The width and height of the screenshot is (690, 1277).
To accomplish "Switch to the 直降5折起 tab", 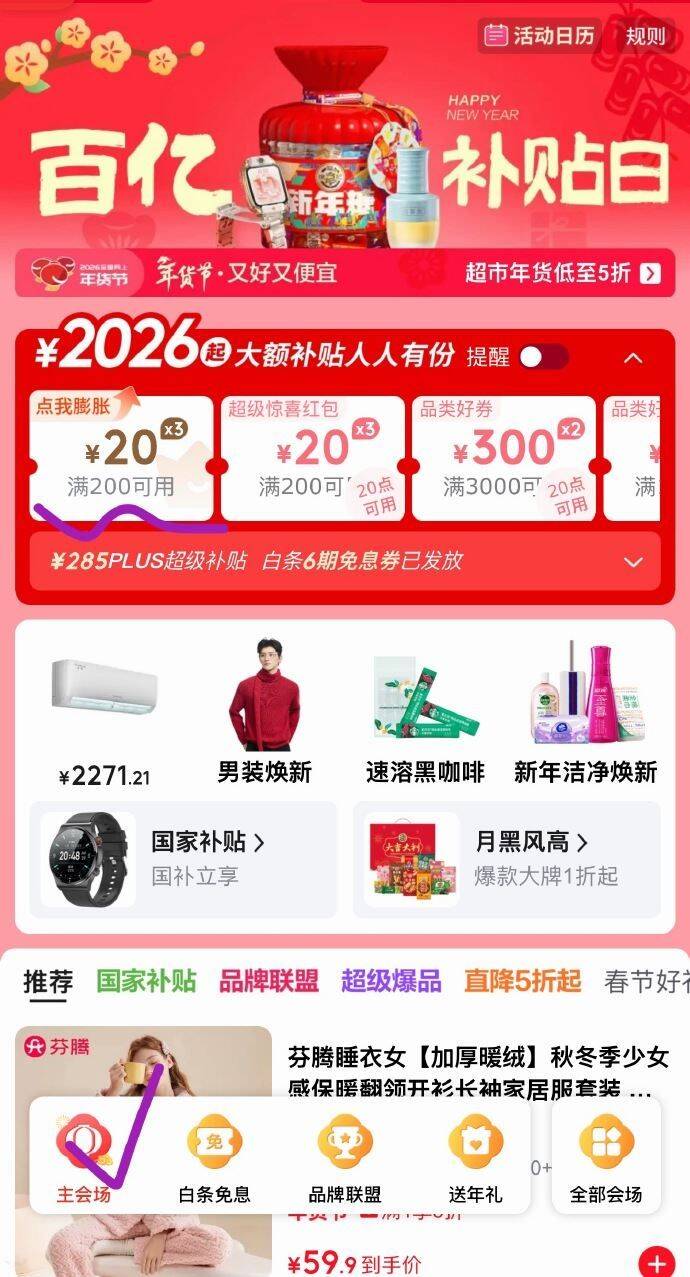I will [x=522, y=981].
